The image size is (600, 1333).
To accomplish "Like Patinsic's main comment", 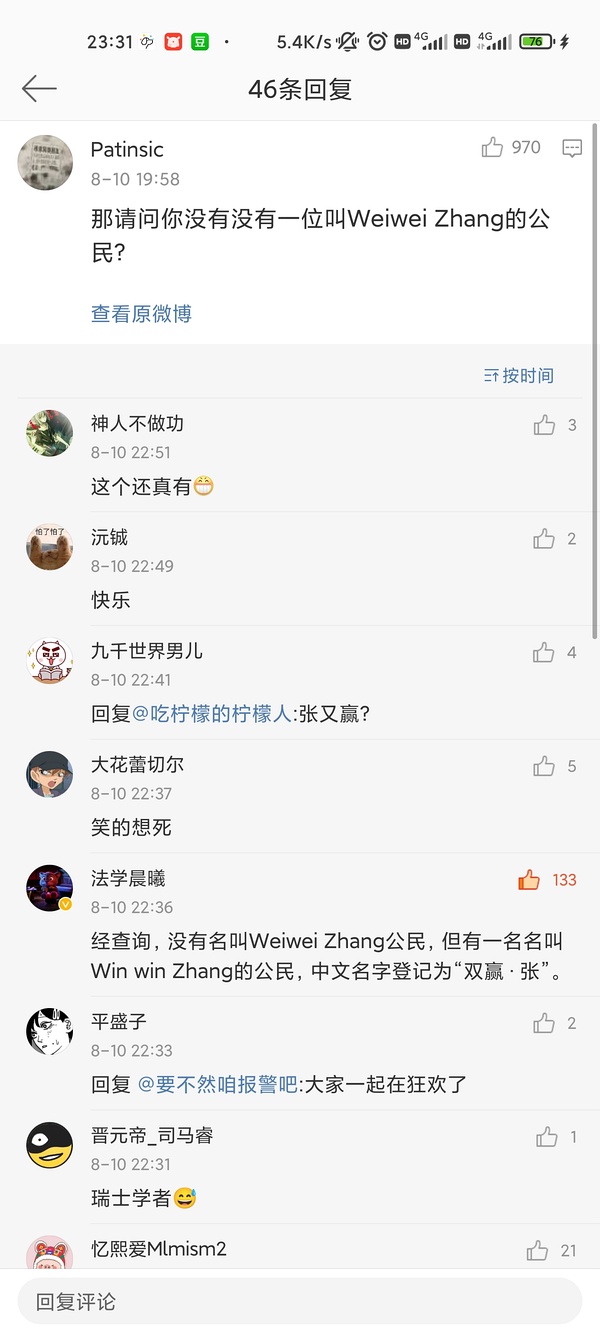I will [493, 148].
